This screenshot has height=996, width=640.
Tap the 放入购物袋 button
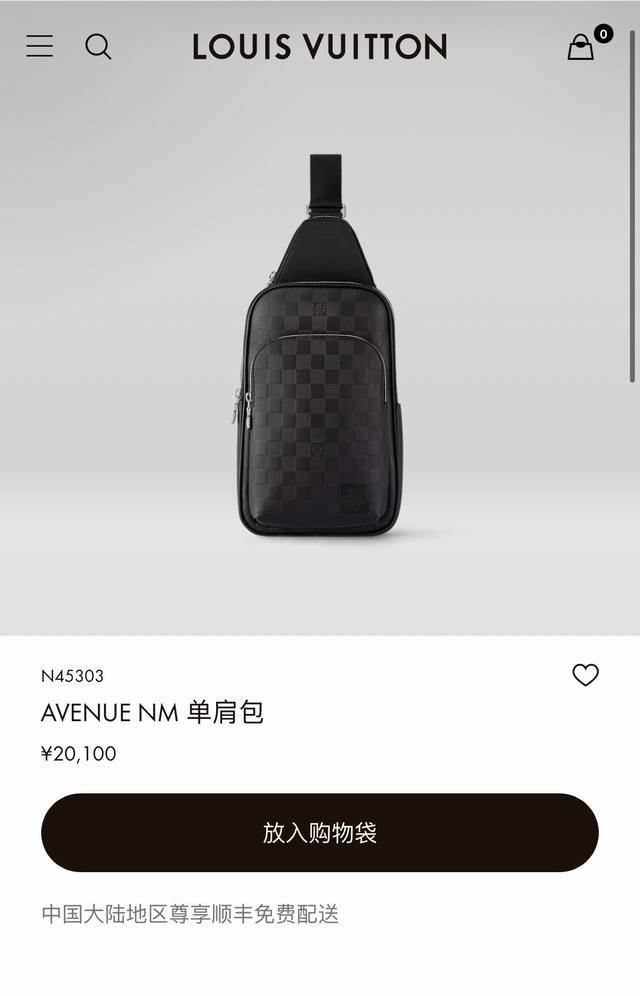(x=320, y=832)
